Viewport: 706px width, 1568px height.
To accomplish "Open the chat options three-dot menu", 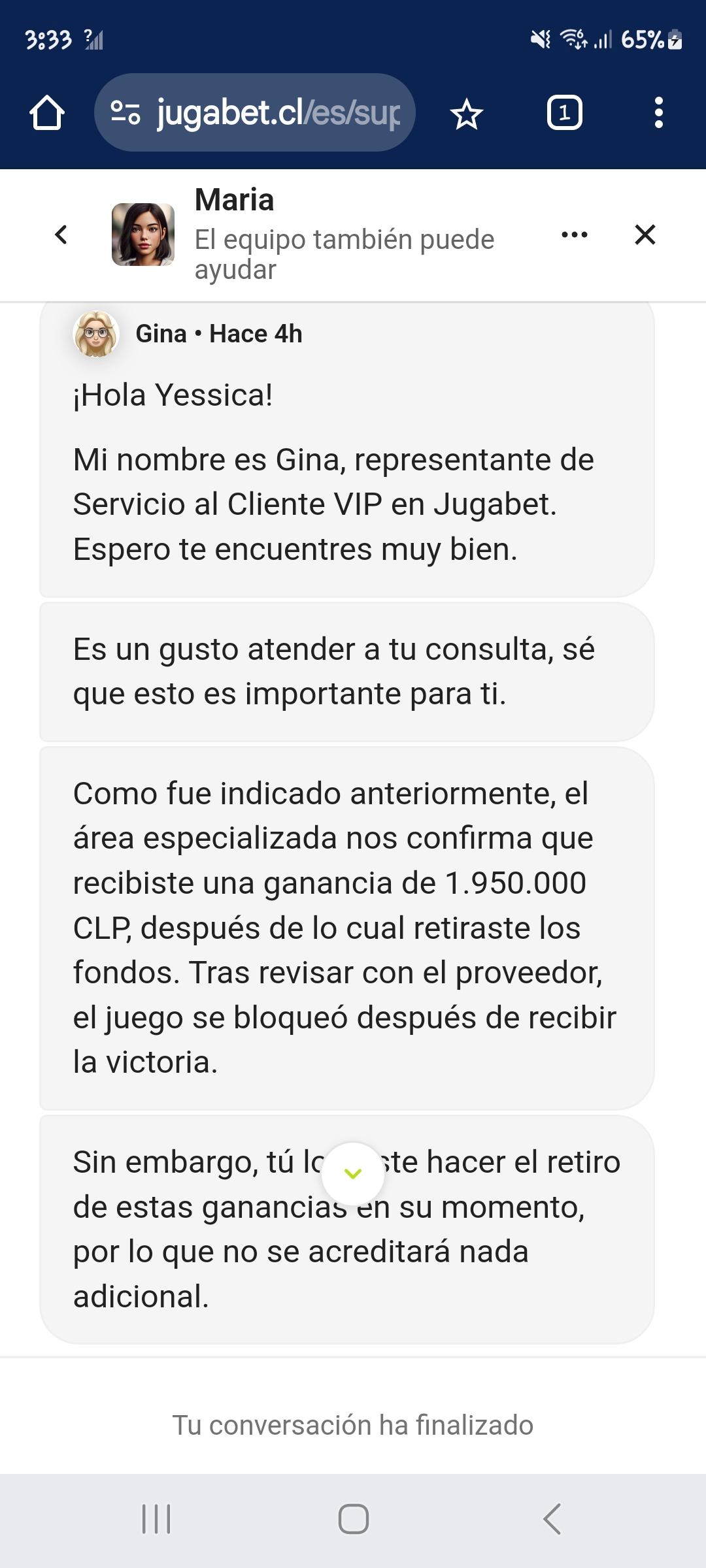I will [x=574, y=235].
